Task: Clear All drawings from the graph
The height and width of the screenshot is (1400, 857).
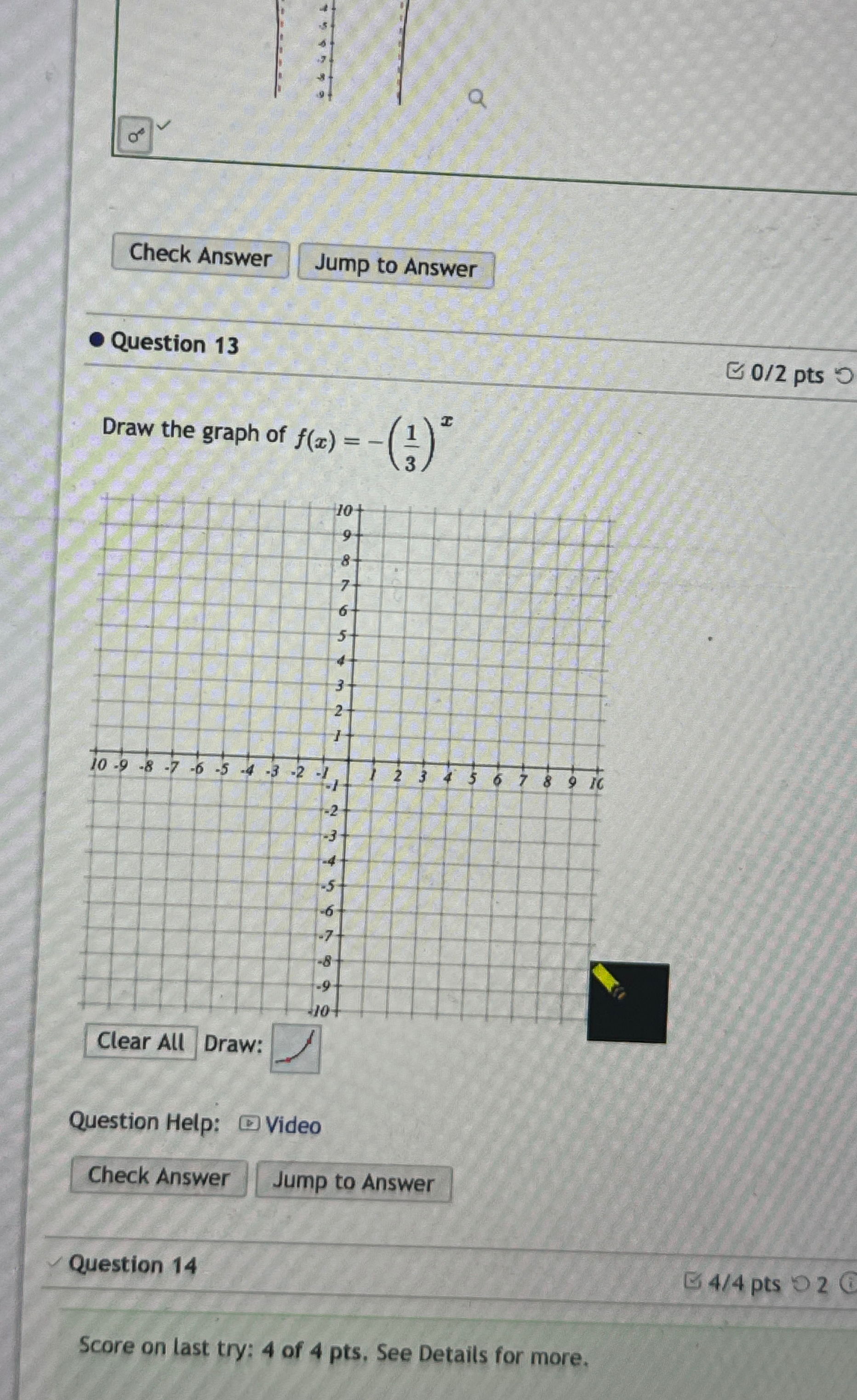Action: click(140, 1041)
